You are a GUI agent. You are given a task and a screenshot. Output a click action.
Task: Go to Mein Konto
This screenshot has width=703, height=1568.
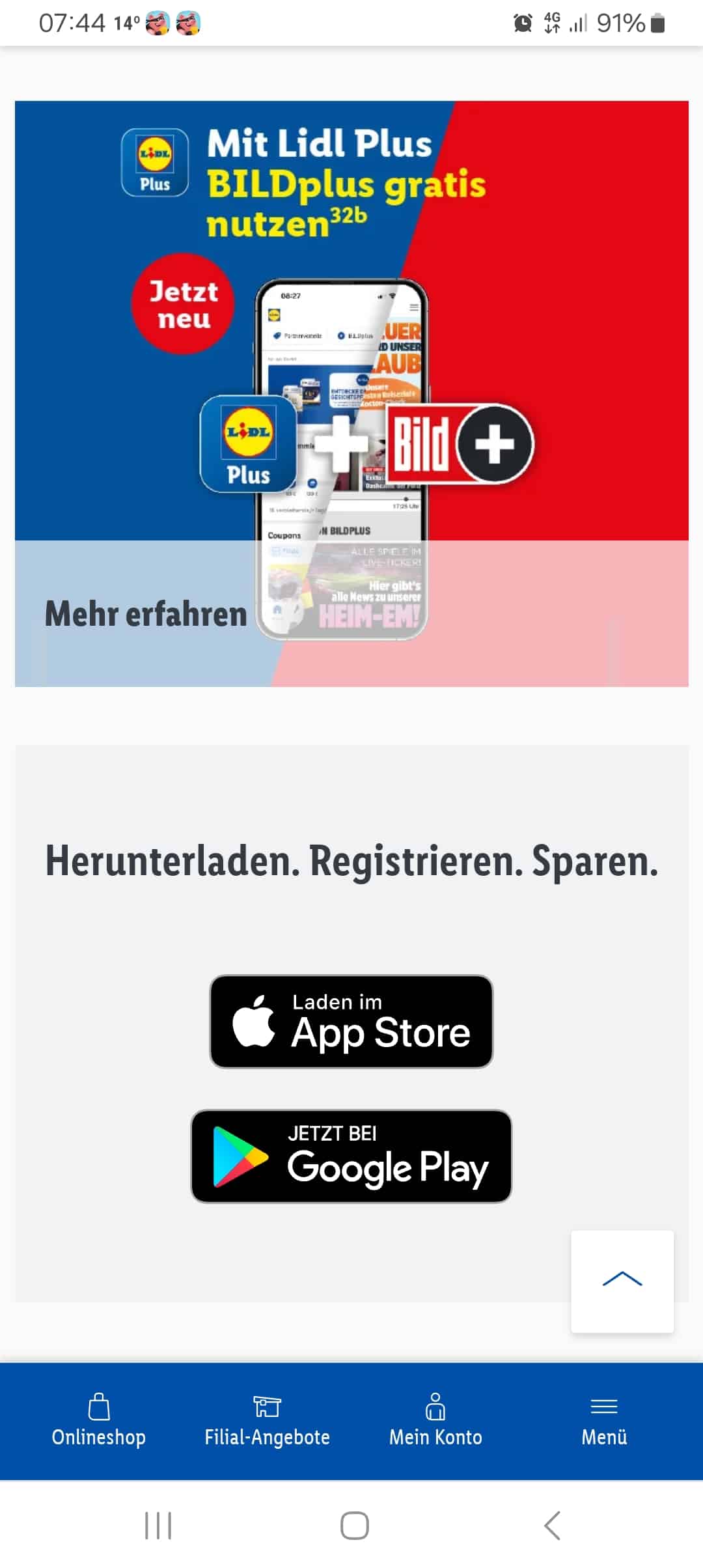pos(435,1421)
